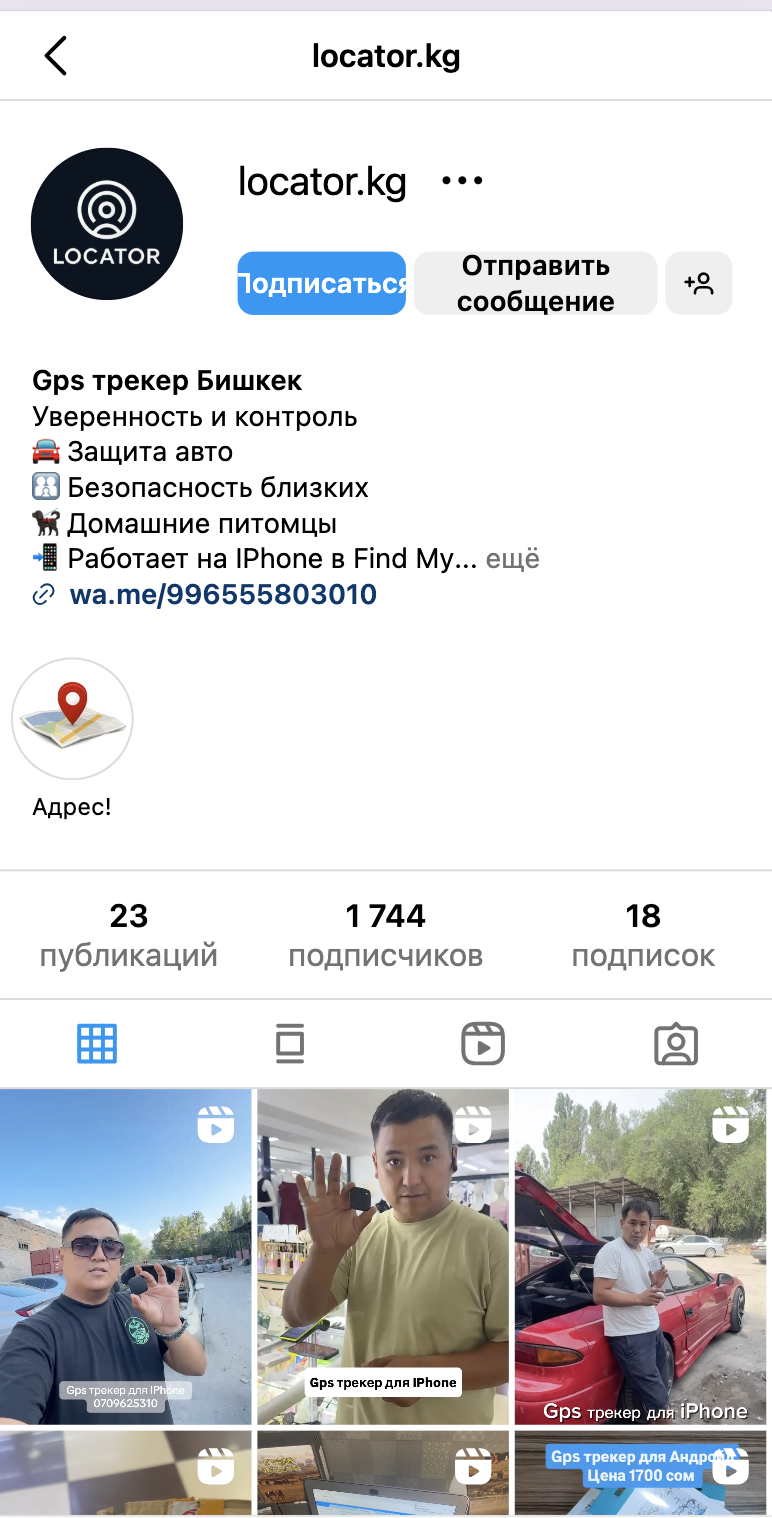Open the locator.kg profile picture

[x=107, y=224]
